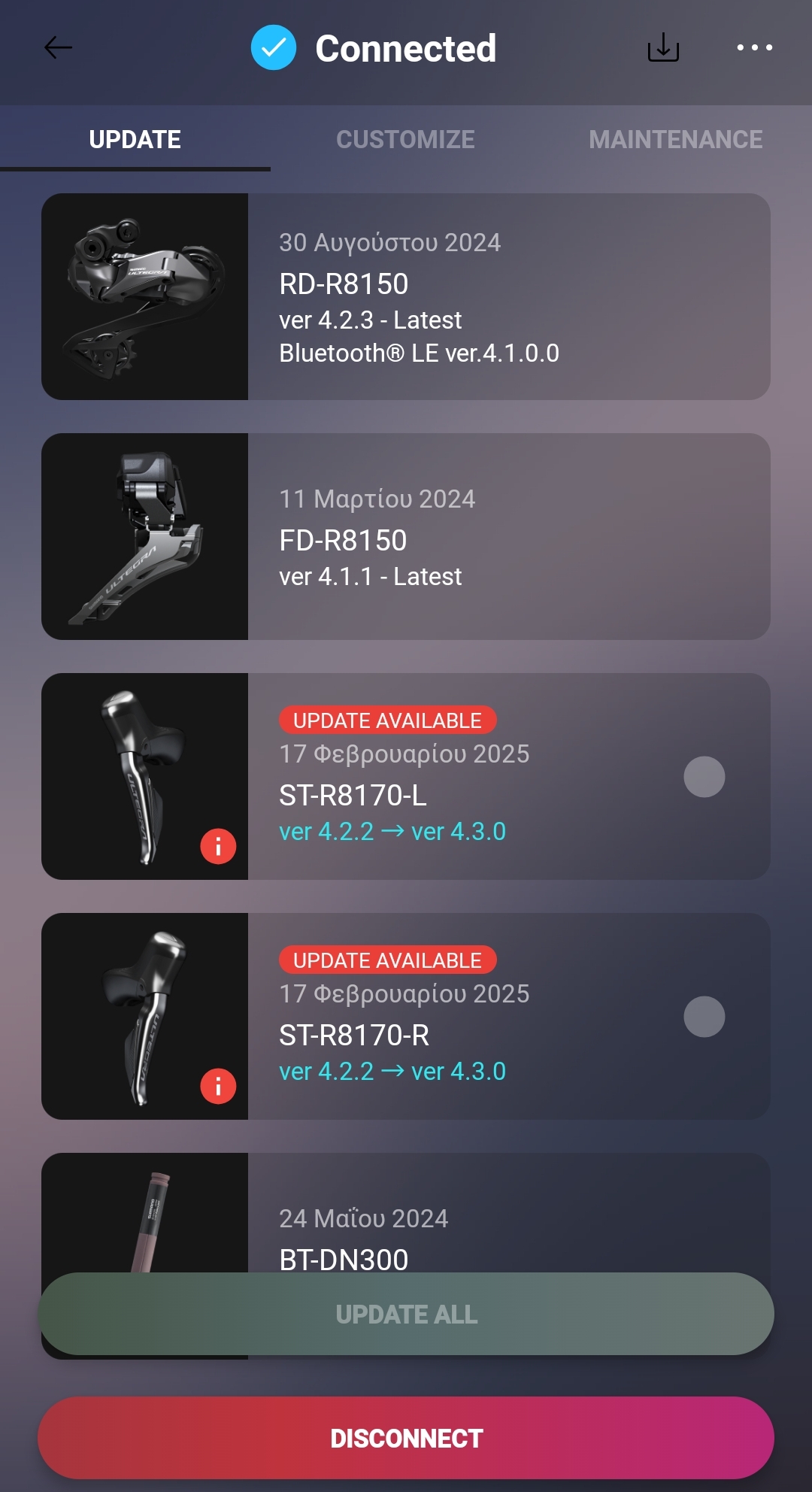Viewport: 812px width, 1492px height.
Task: Go back using the arrow icon
Action: pos(58,47)
